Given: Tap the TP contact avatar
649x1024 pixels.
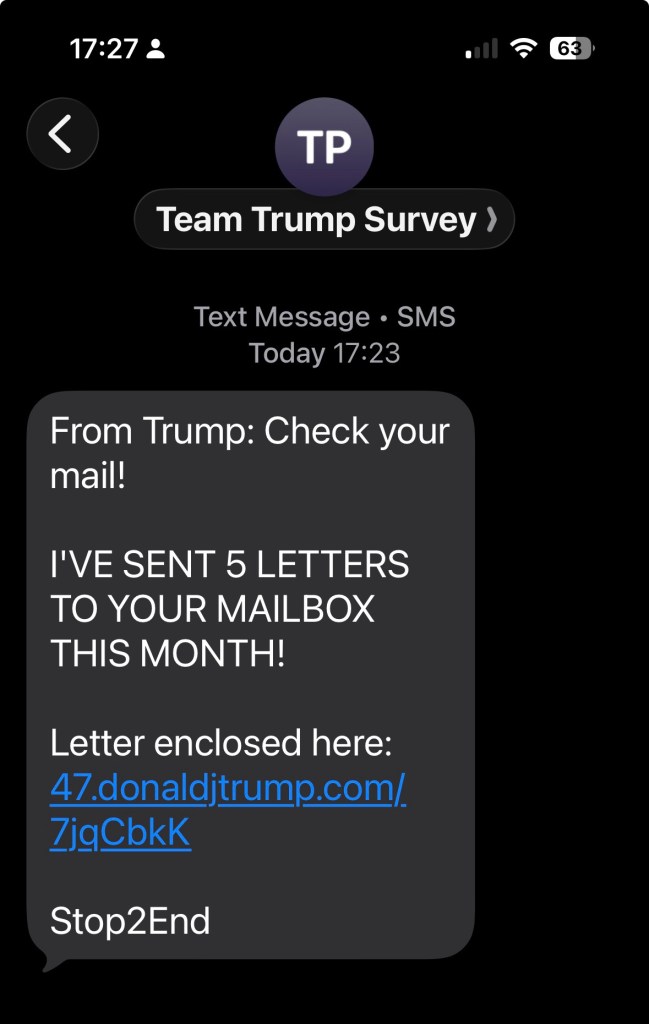Looking at the screenshot, I should click(324, 147).
